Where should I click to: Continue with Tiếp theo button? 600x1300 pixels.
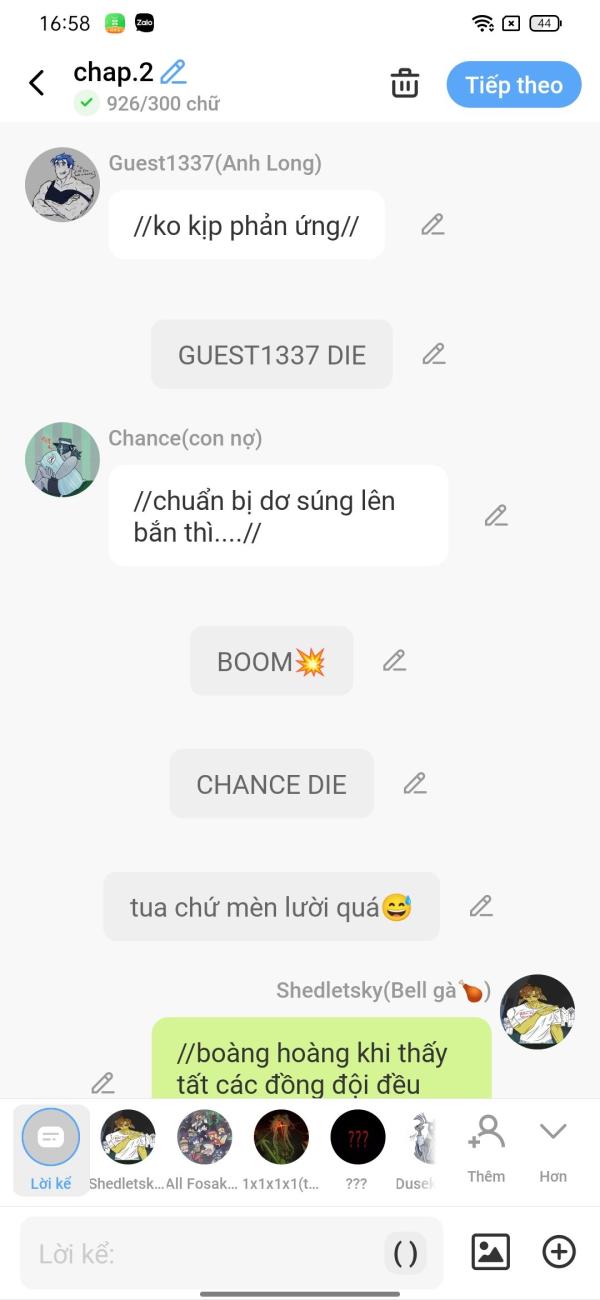coord(513,85)
